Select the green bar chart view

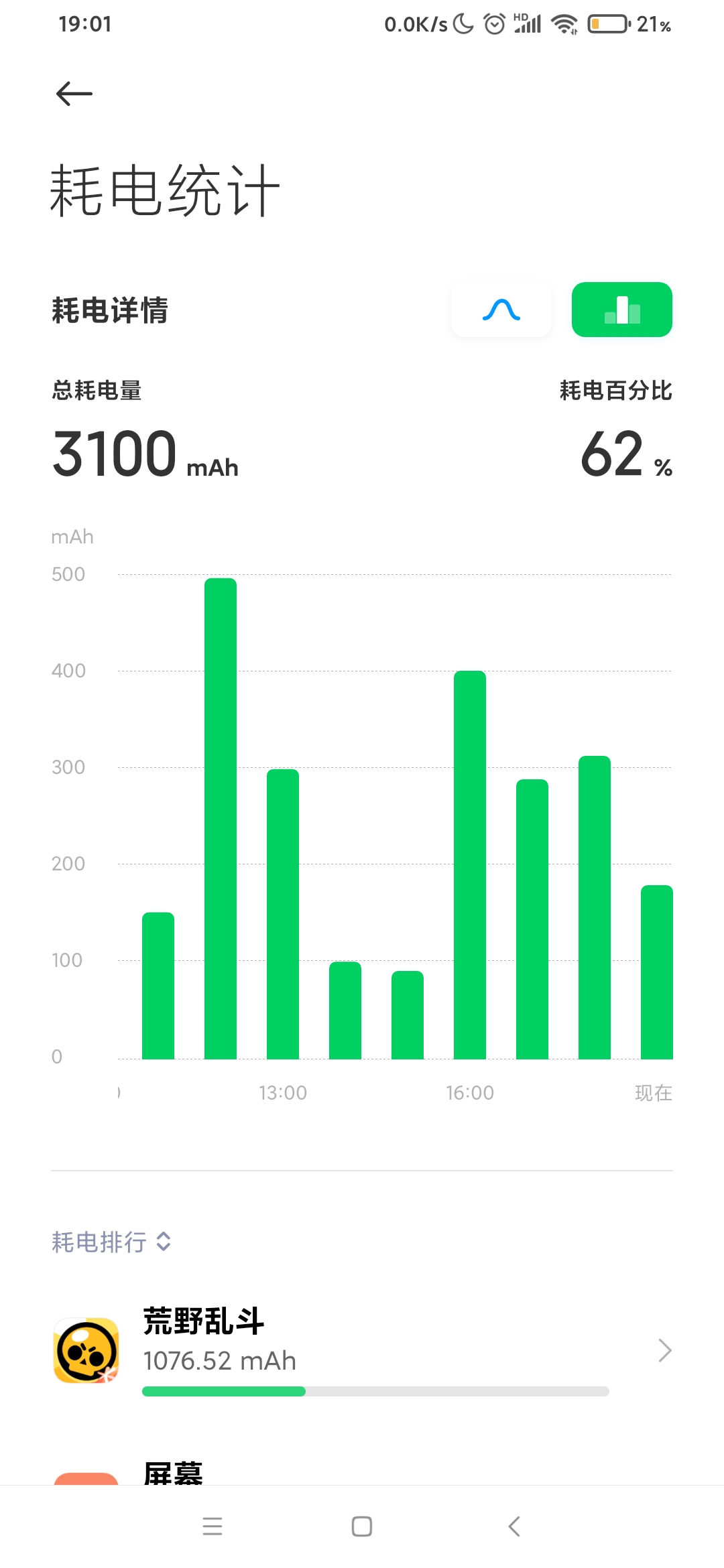coord(622,310)
